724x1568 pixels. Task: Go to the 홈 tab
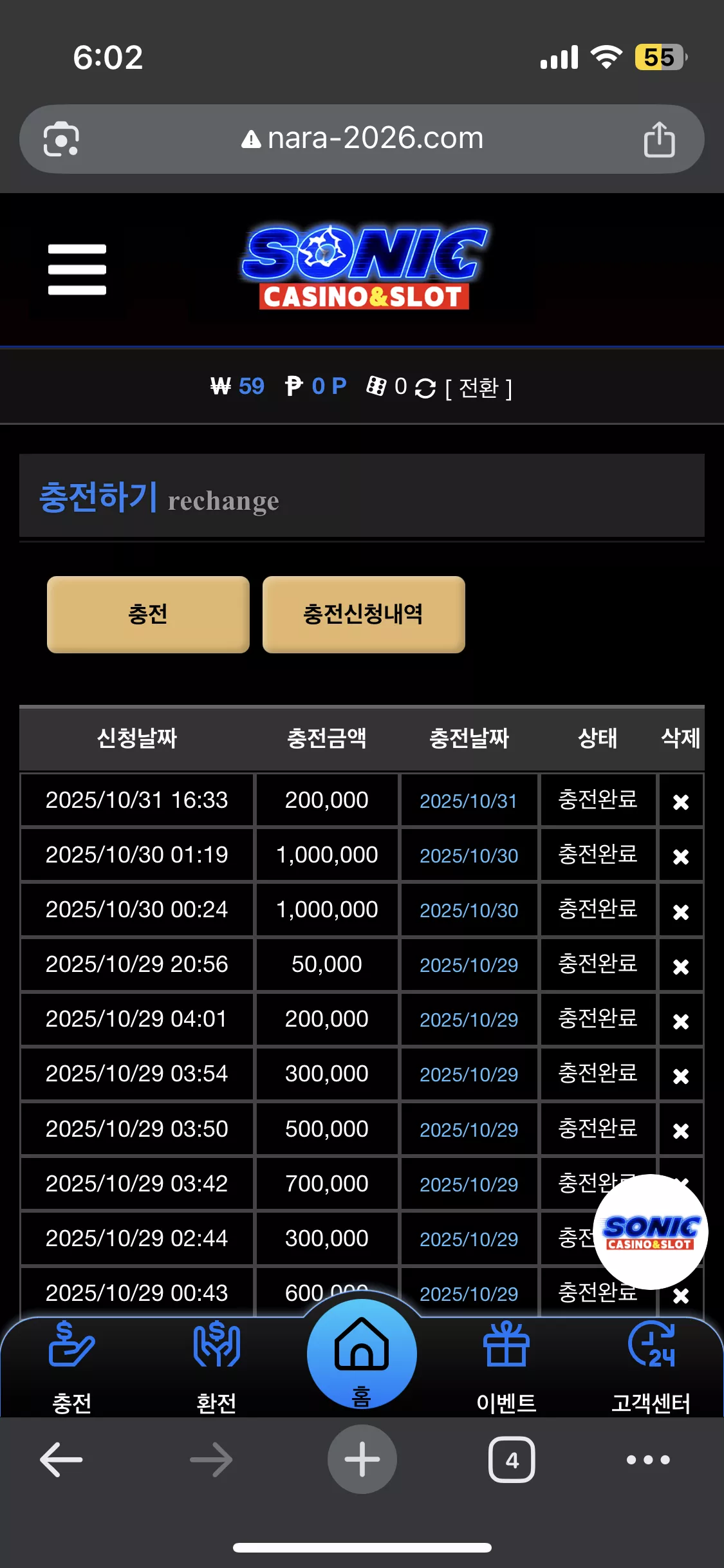(362, 1354)
